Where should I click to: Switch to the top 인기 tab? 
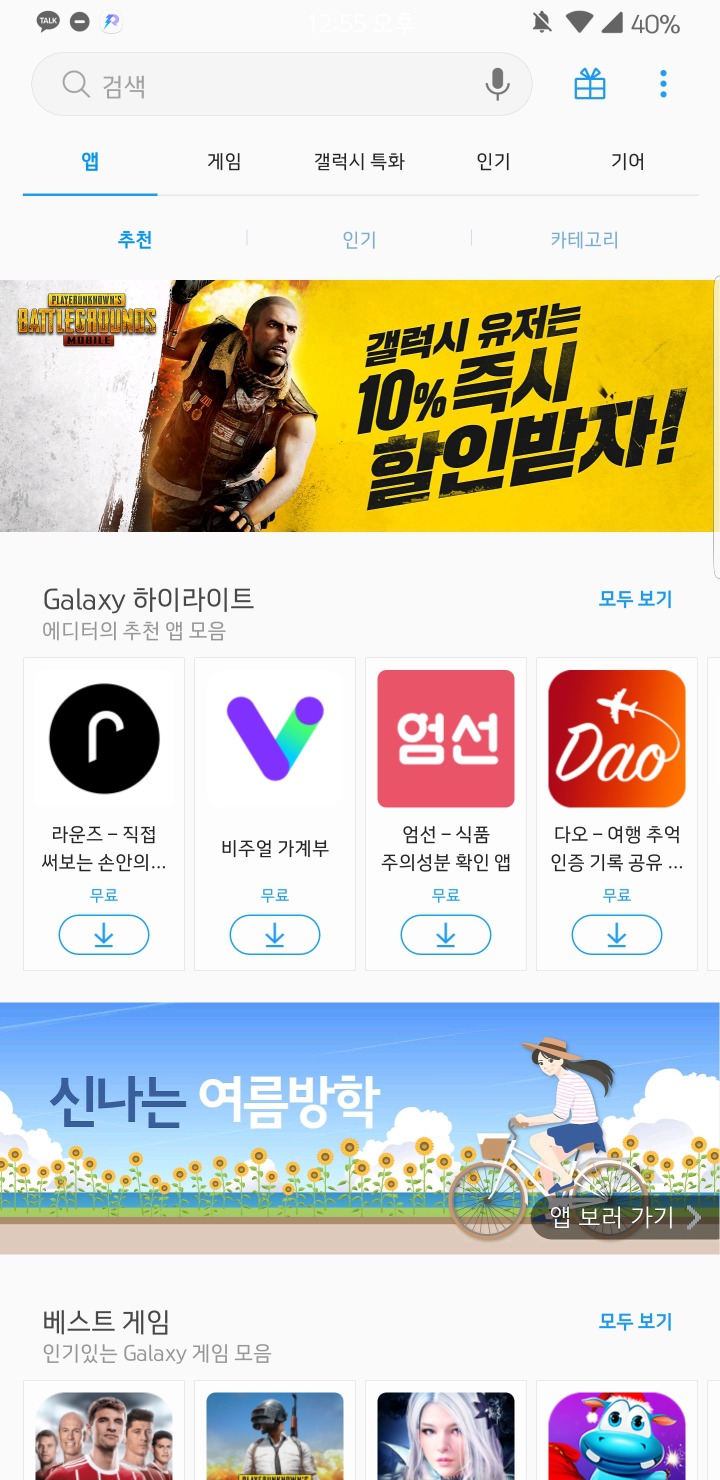coord(493,161)
